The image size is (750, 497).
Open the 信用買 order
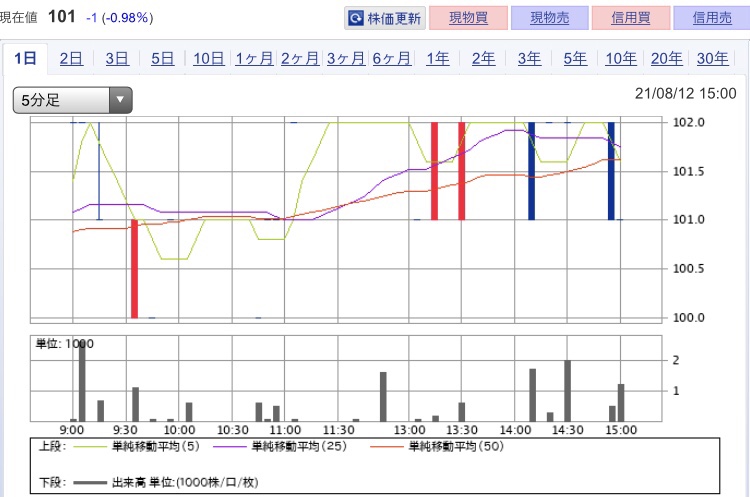pyautogui.click(x=631, y=18)
